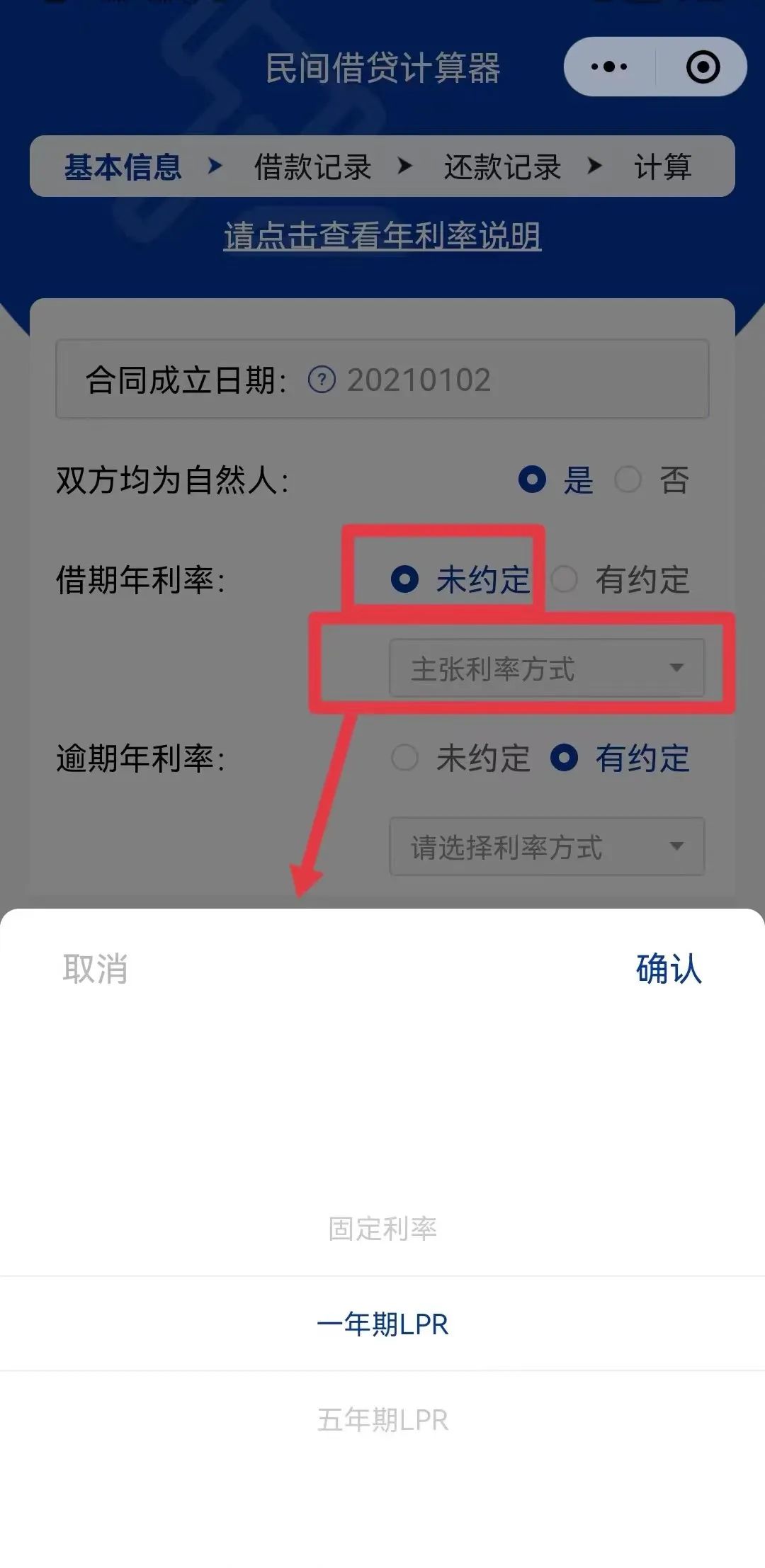Choose 固定利率 in the picker
Screen dimensions: 765x1568
[x=382, y=1229]
